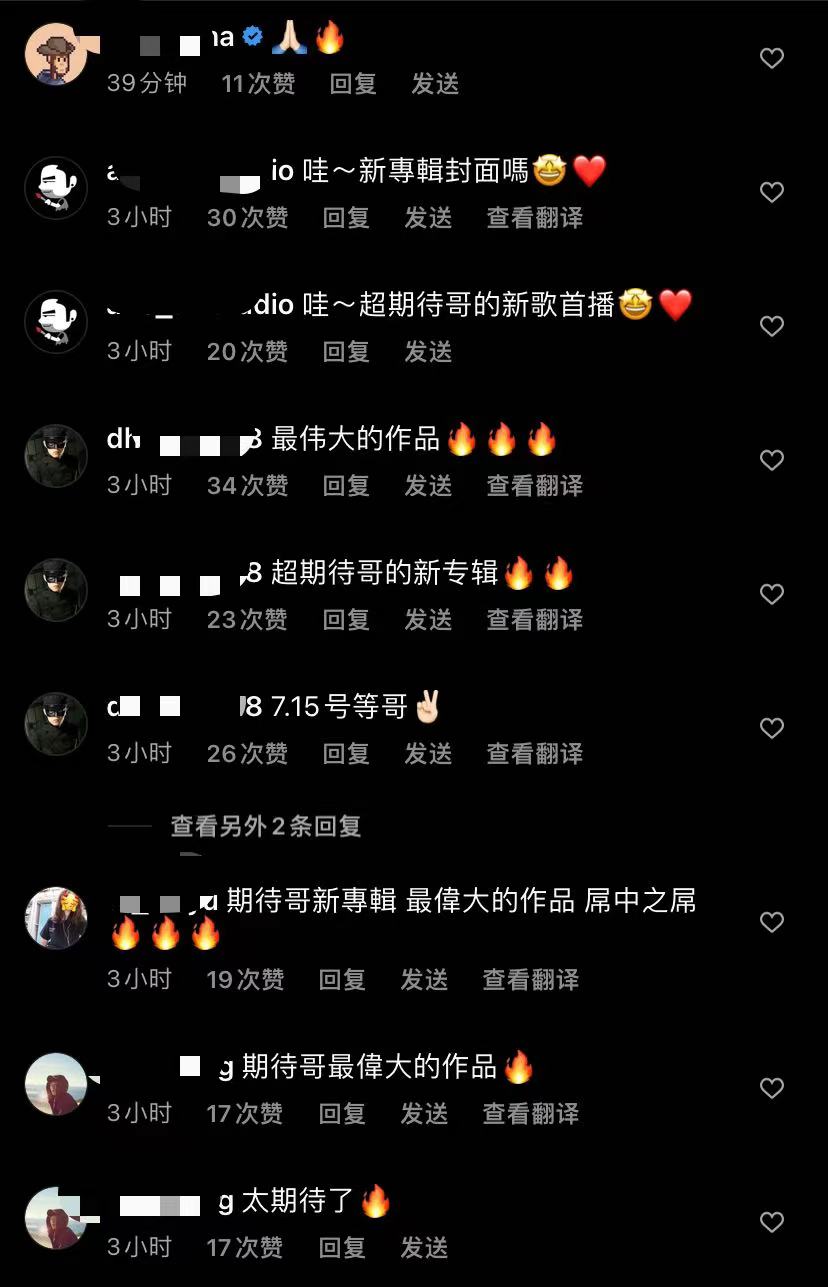
Task: View translation of 哇～新專輯封面嗎 comment
Action: (534, 217)
